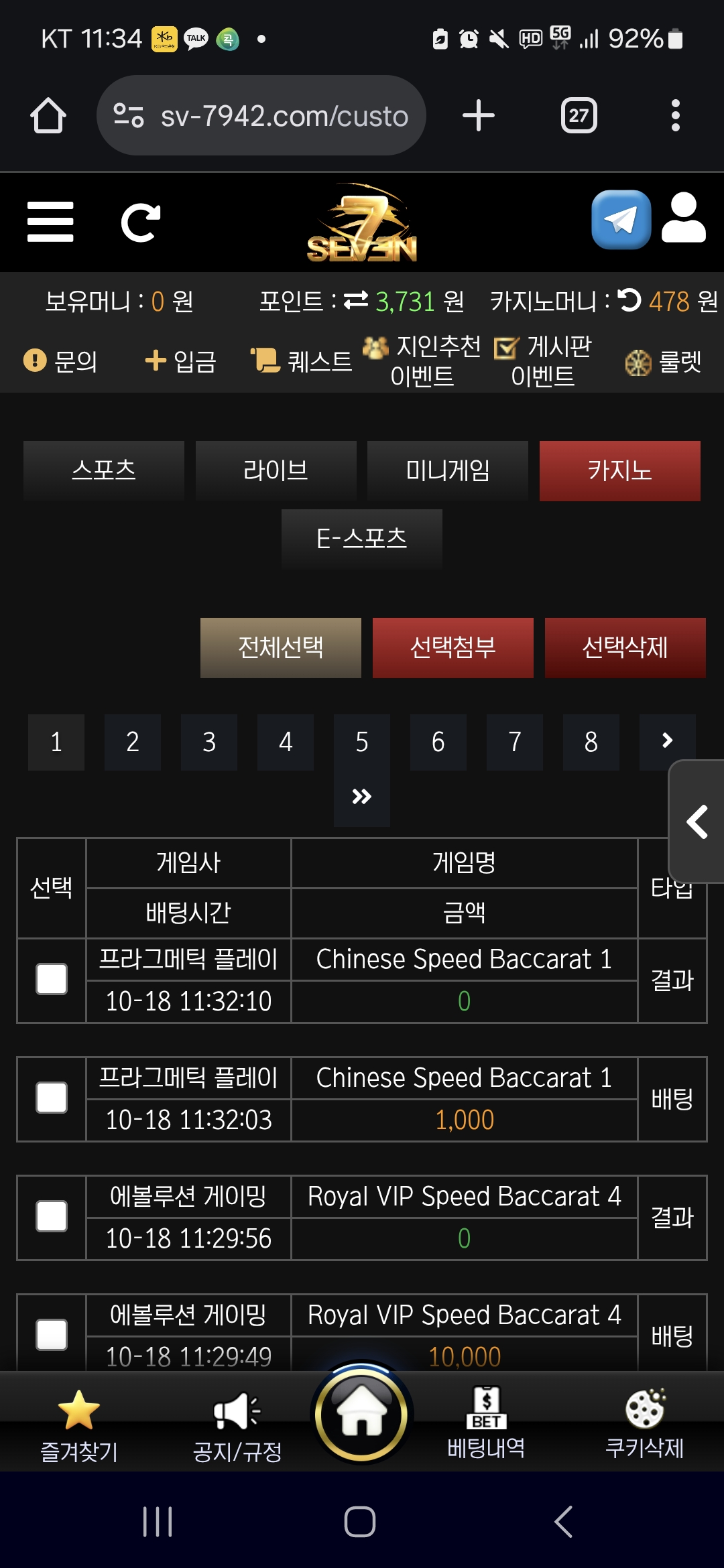Open the hamburger menu

pyautogui.click(x=50, y=222)
